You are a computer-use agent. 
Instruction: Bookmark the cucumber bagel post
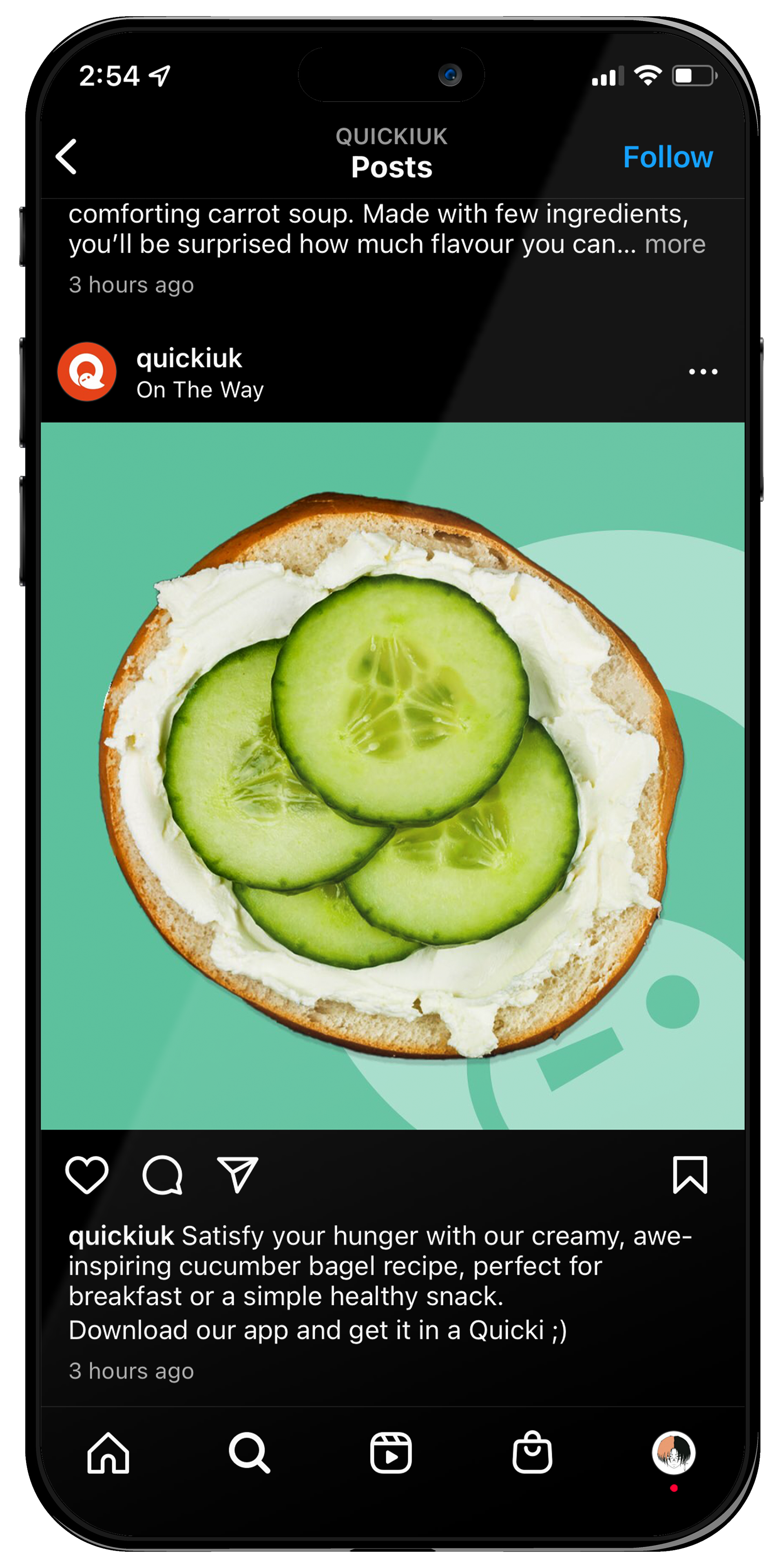690,1175
